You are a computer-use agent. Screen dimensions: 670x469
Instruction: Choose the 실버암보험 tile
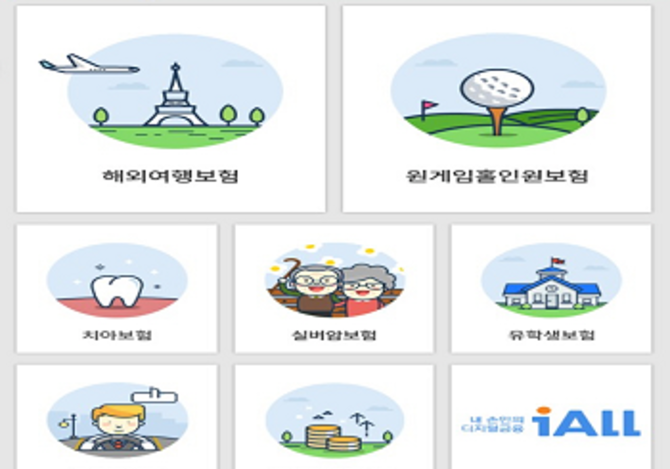[x=334, y=288]
